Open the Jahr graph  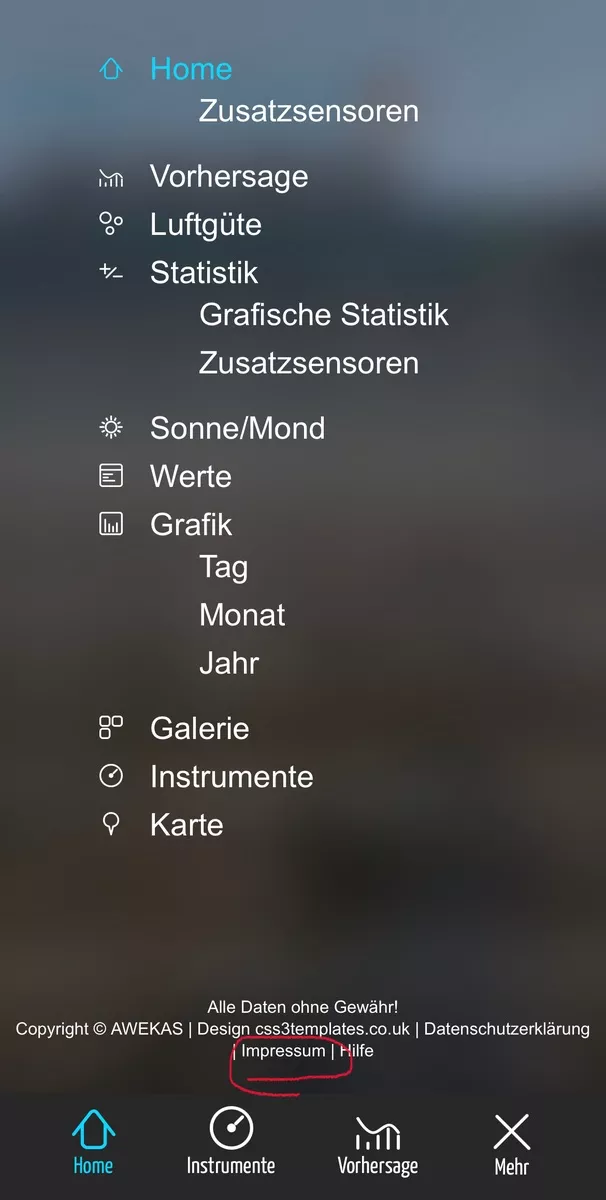pos(229,663)
